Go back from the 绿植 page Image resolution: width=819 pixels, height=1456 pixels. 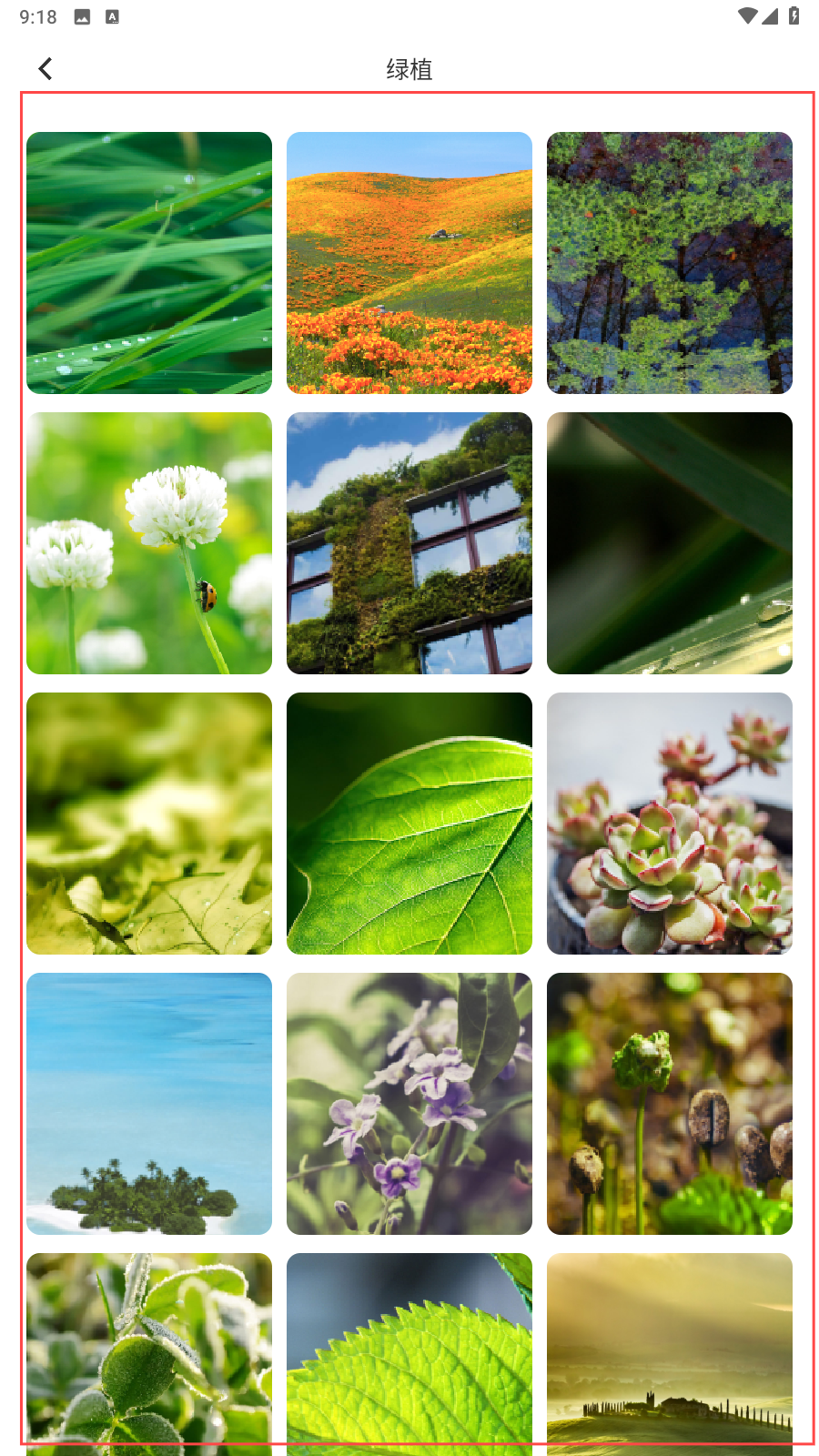[45, 69]
